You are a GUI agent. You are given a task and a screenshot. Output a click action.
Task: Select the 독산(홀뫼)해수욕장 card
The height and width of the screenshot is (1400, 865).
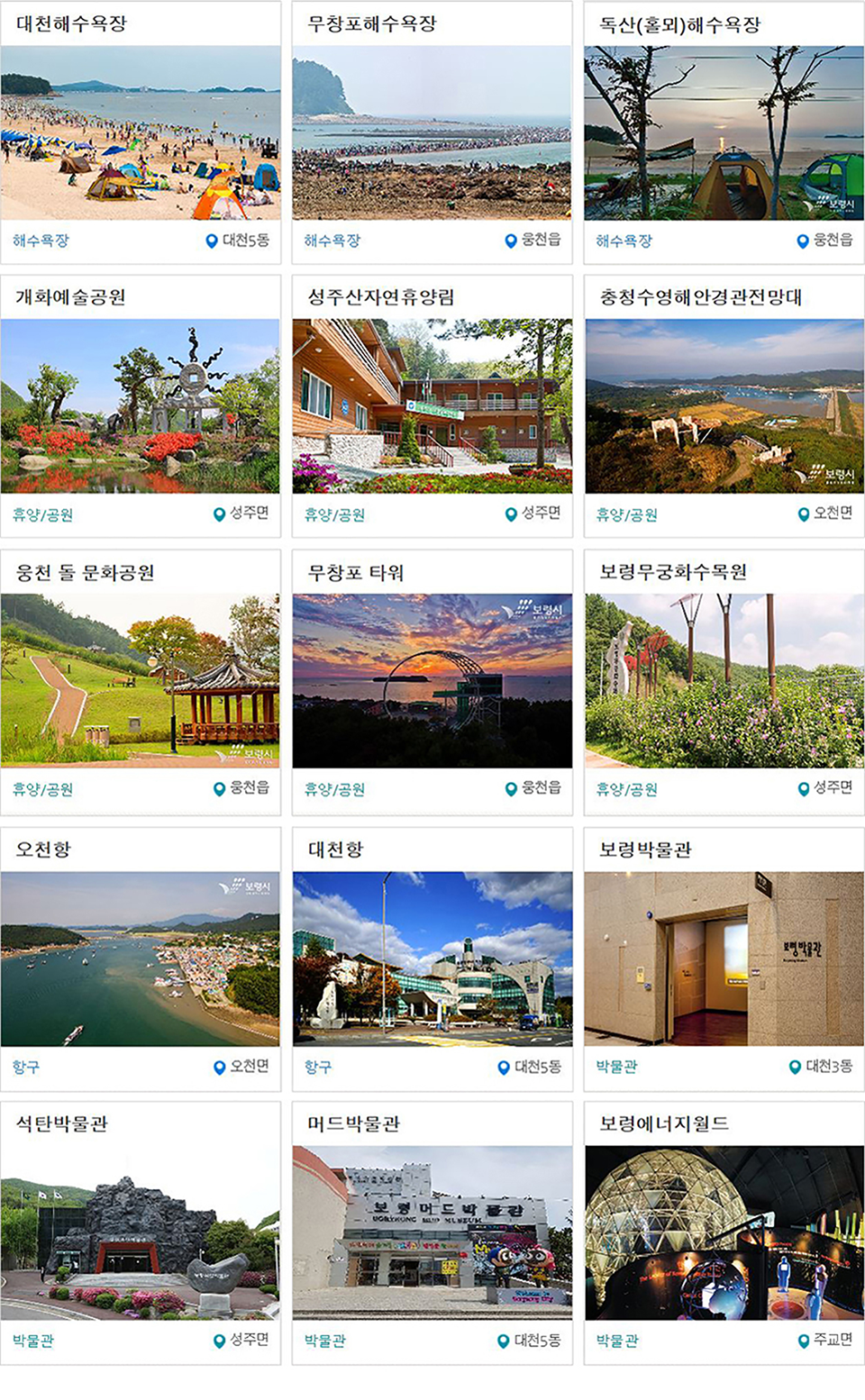pyautogui.click(x=724, y=132)
